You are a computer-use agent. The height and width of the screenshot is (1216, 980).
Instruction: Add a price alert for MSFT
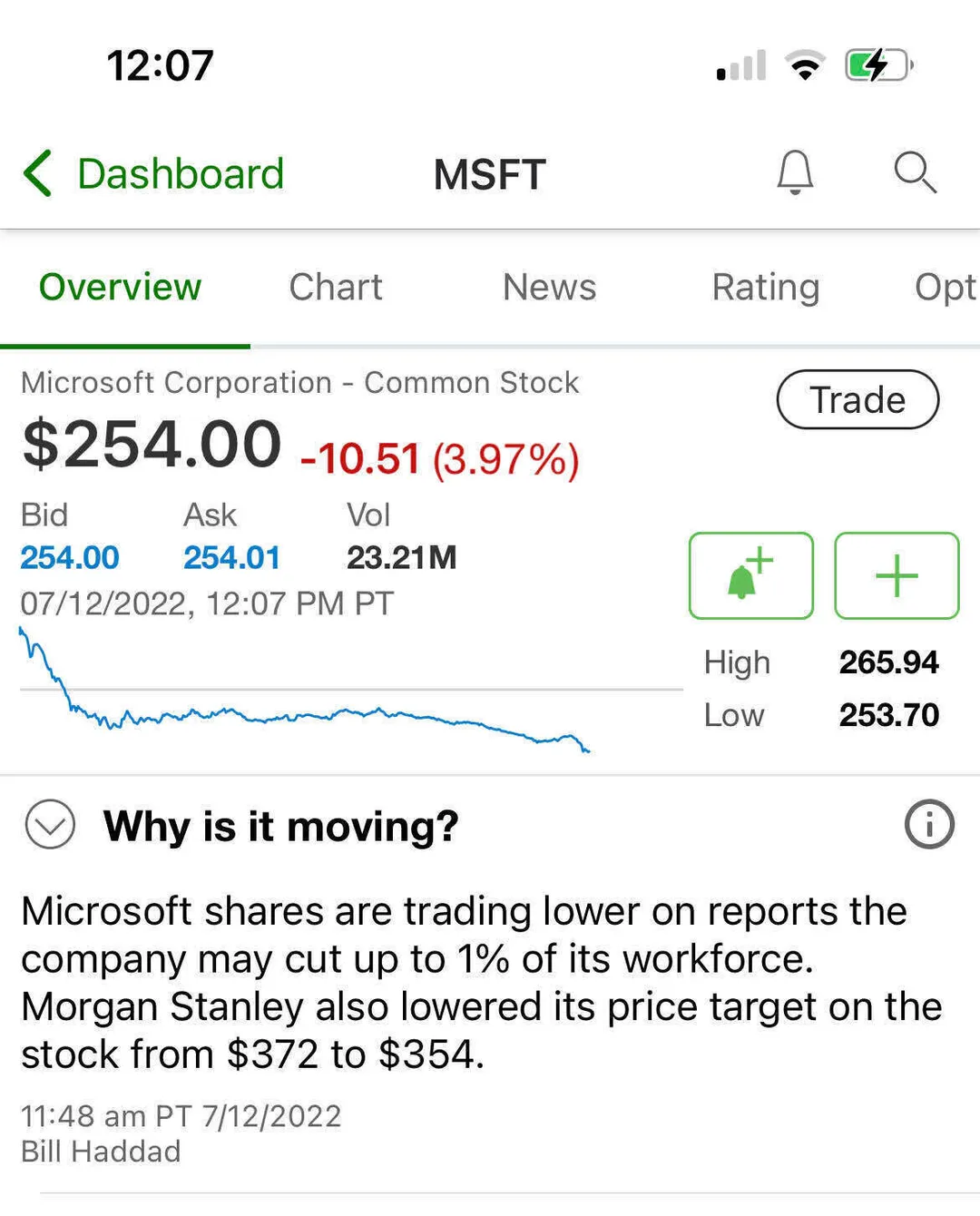[x=750, y=576]
